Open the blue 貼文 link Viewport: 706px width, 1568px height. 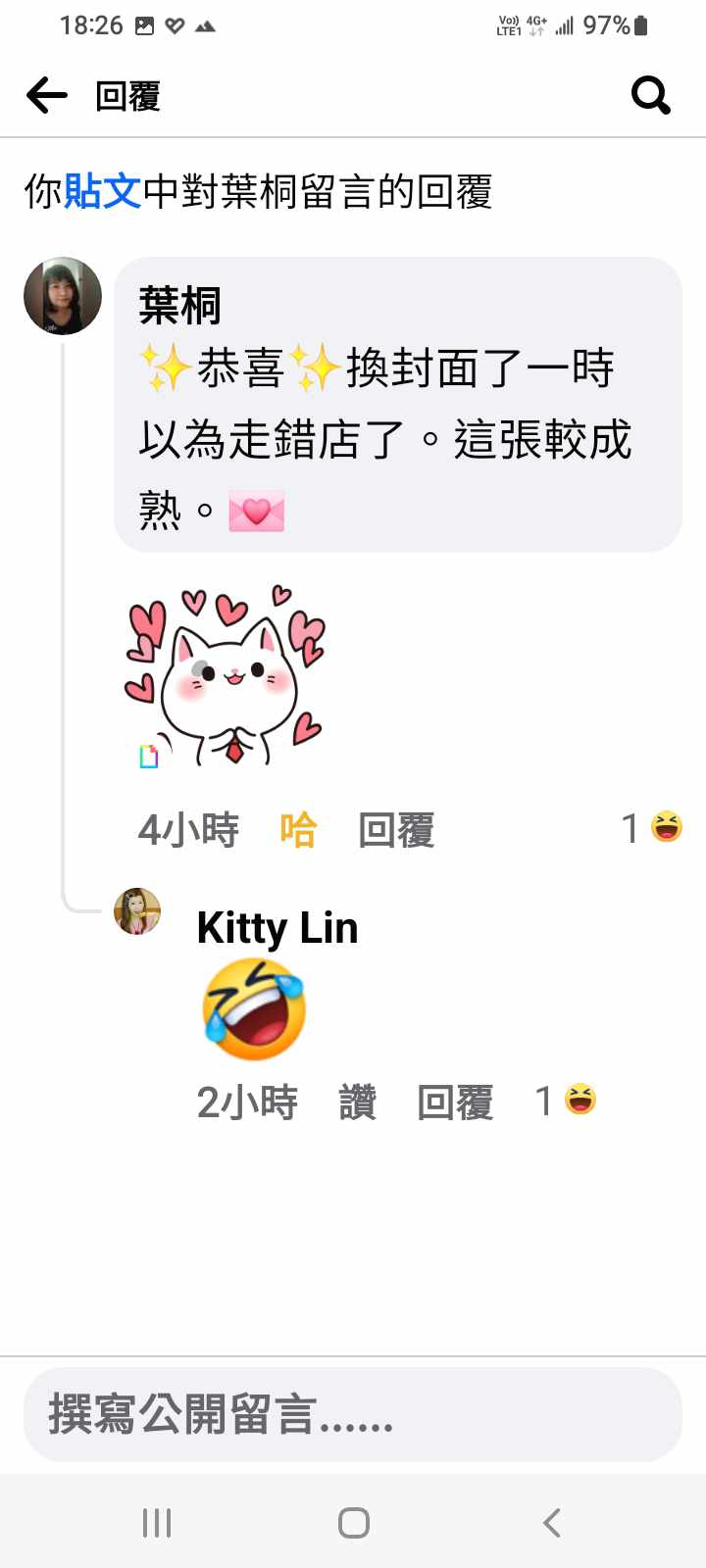(x=102, y=191)
